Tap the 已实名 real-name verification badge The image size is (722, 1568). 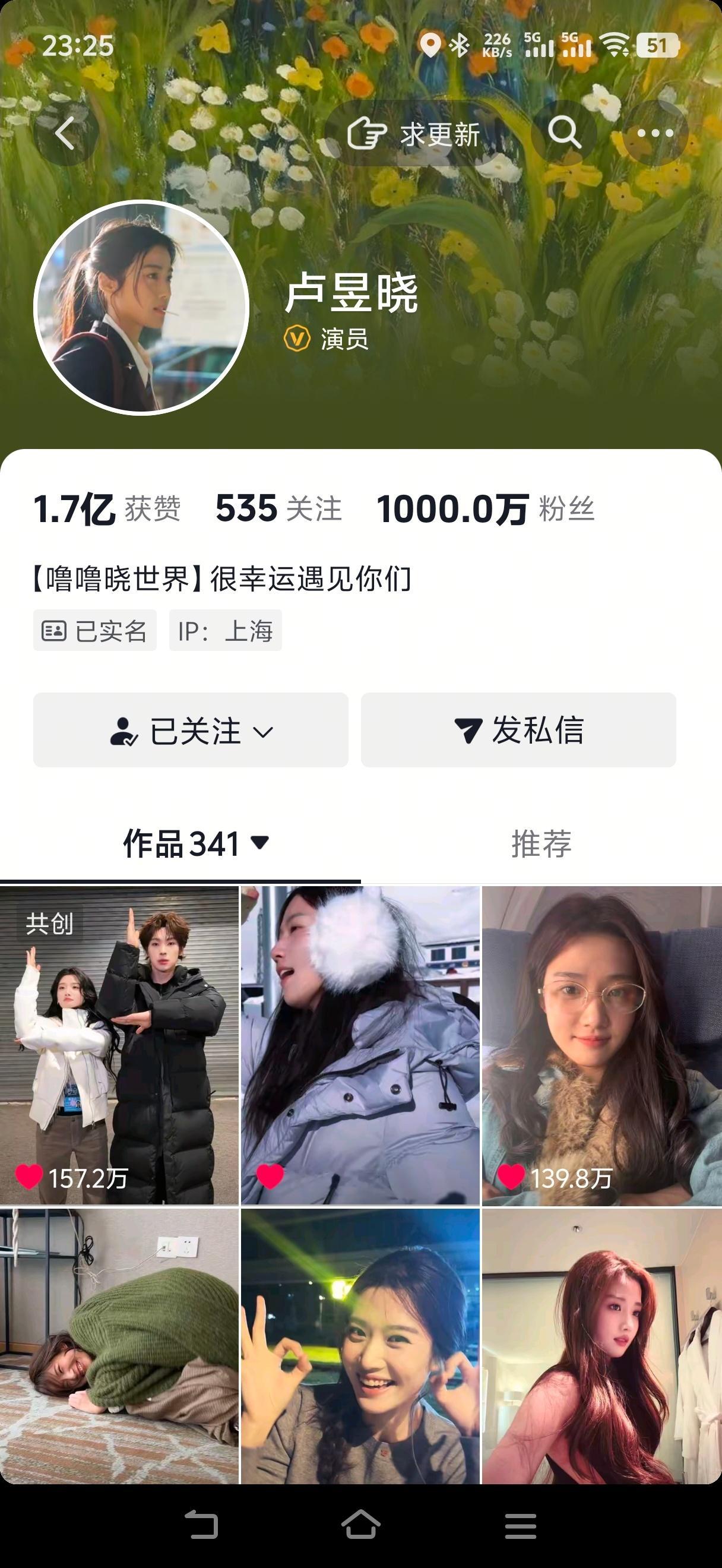94,632
